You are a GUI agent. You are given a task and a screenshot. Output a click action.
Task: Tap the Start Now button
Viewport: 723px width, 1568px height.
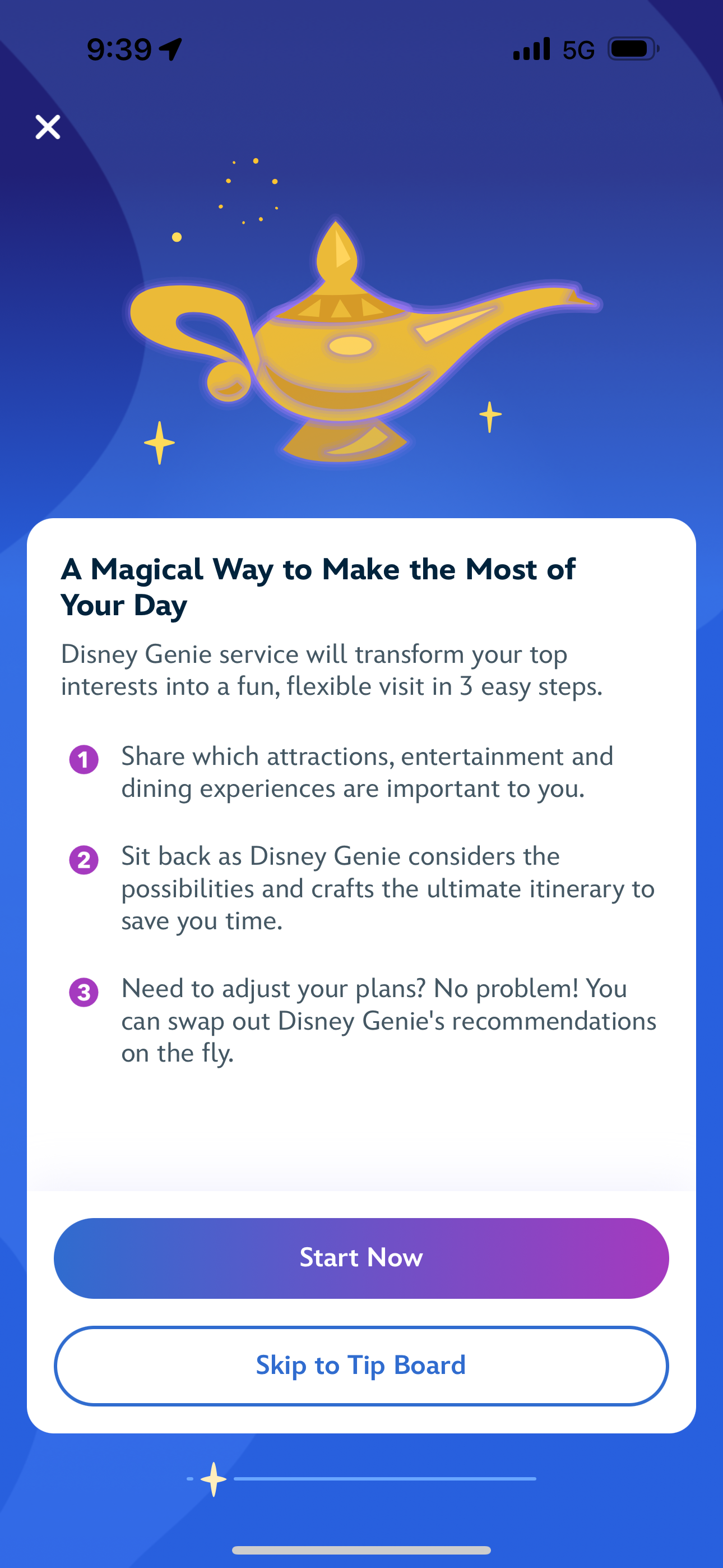[x=361, y=1257]
